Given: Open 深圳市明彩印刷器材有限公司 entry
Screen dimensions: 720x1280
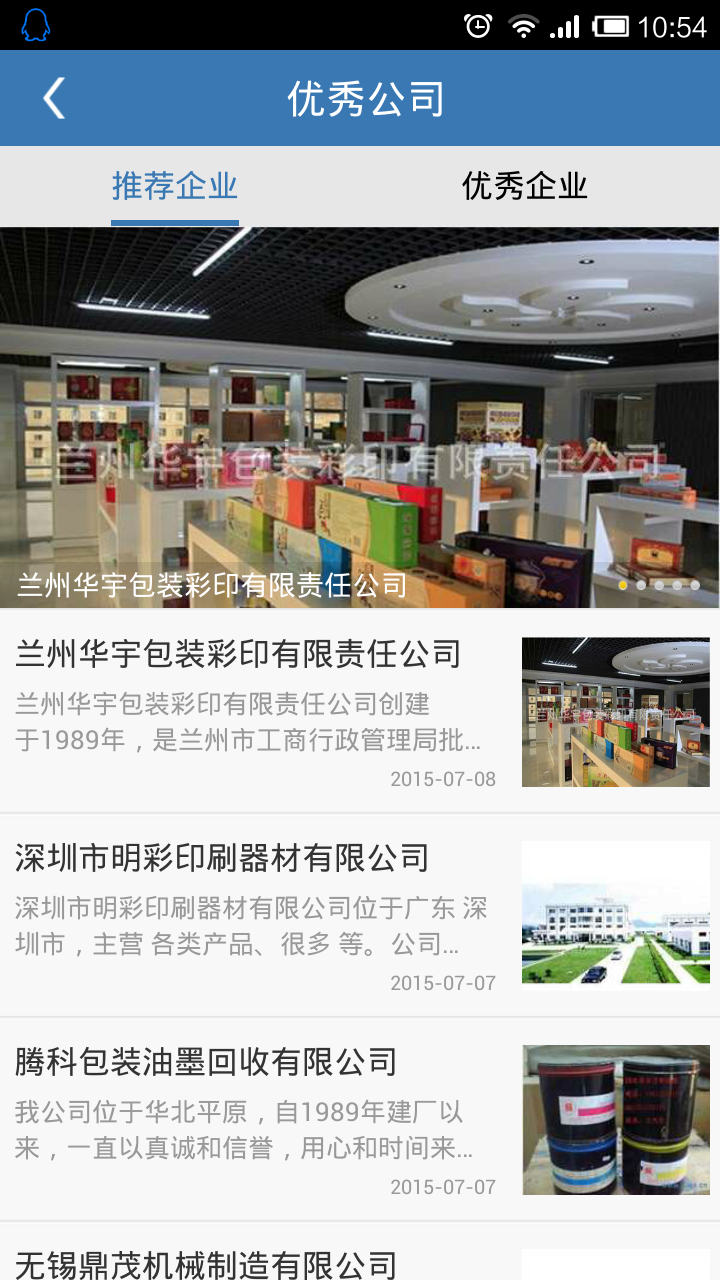Looking at the screenshot, I should (360, 915).
